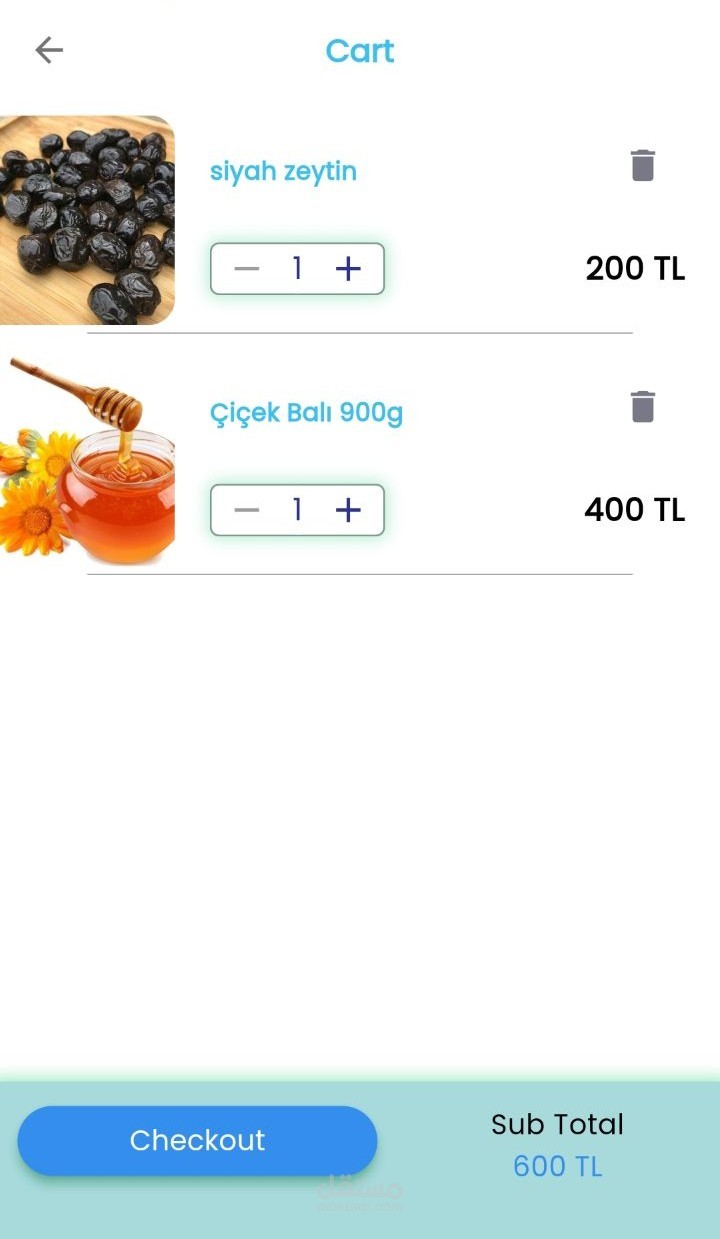Decrease quantity of siyah zeytin
The width and height of the screenshot is (720, 1239).
coord(246,269)
